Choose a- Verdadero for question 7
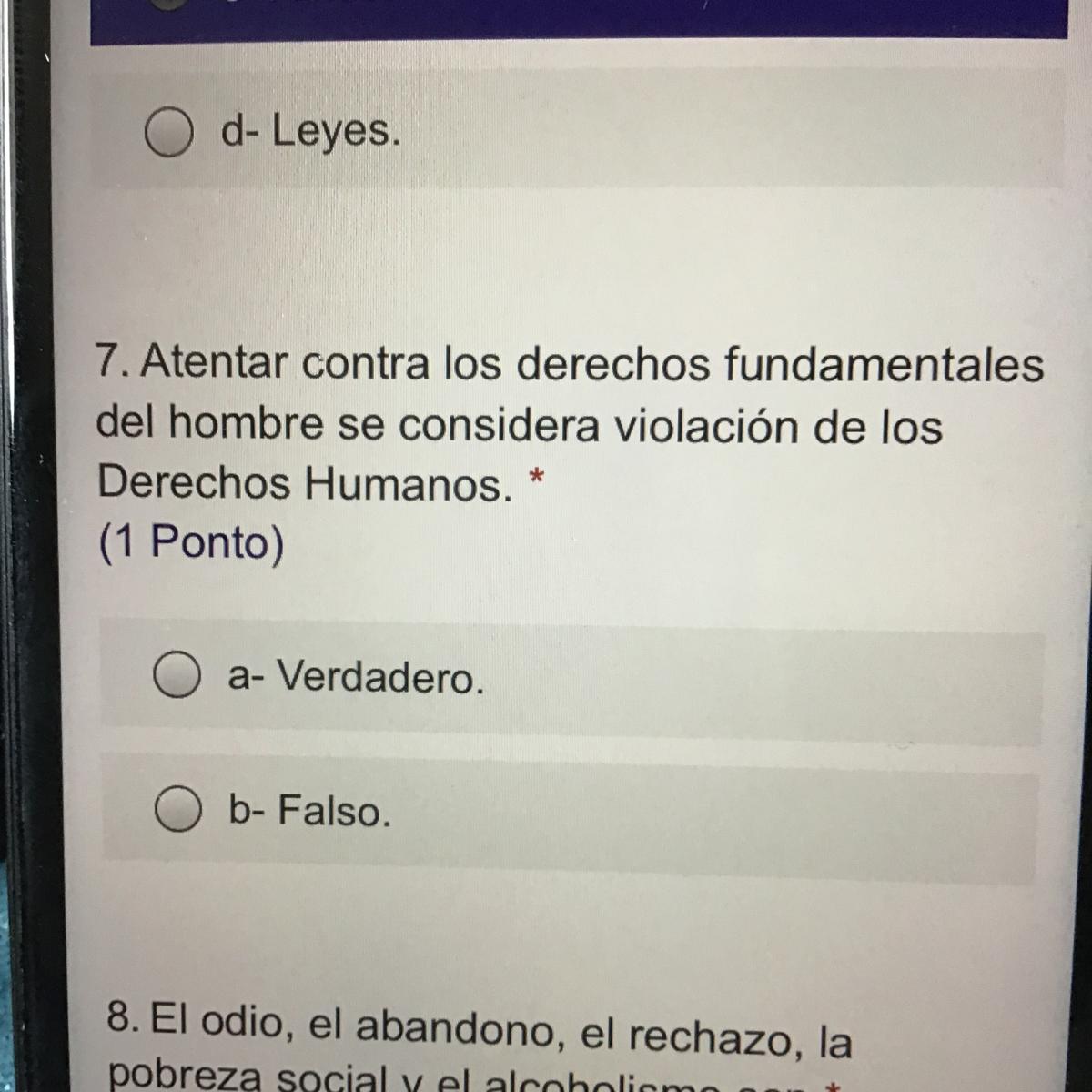Image resolution: width=1092 pixels, height=1092 pixels. [177, 676]
